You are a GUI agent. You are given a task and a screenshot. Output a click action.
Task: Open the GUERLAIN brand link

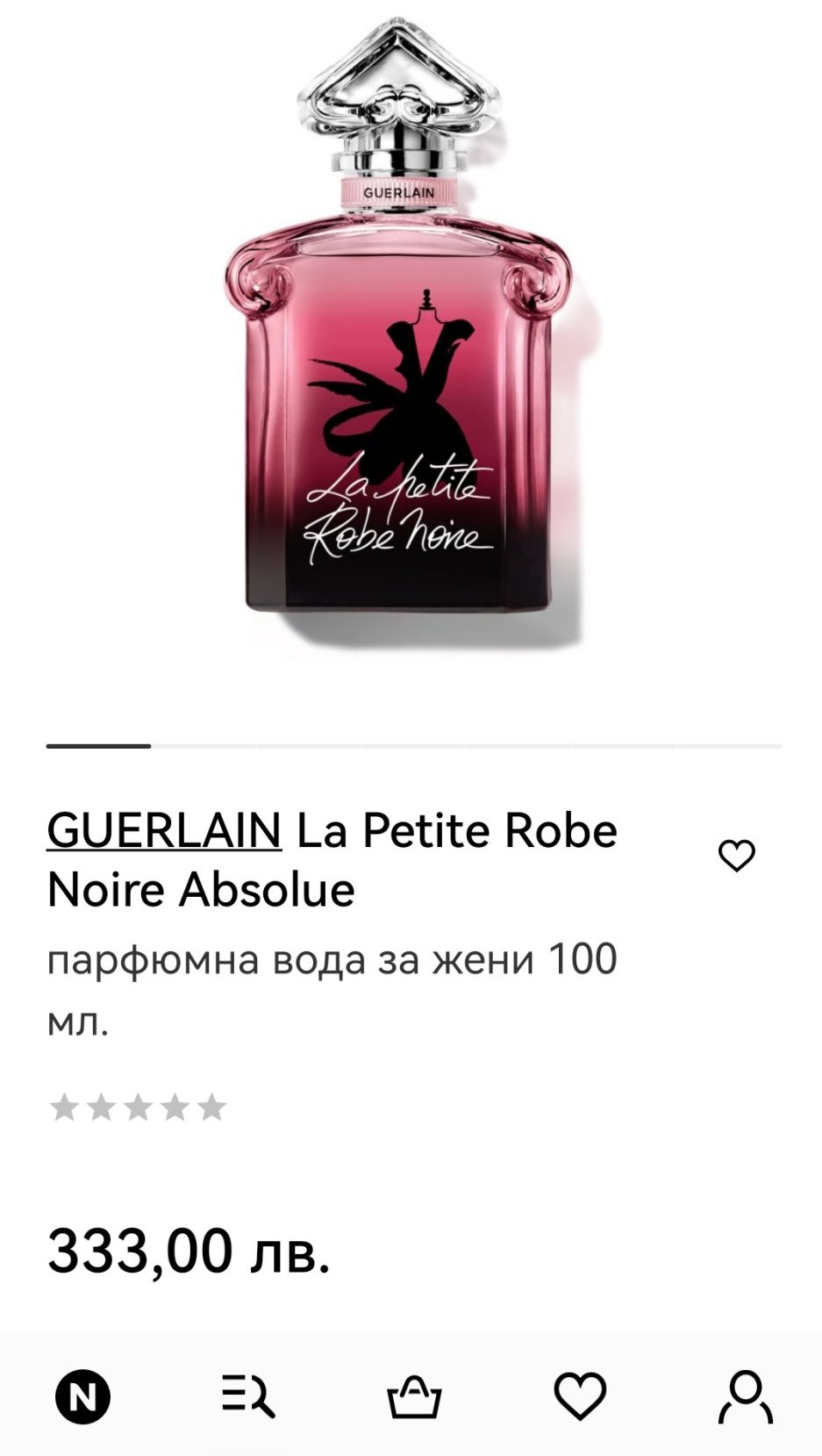[x=164, y=830]
